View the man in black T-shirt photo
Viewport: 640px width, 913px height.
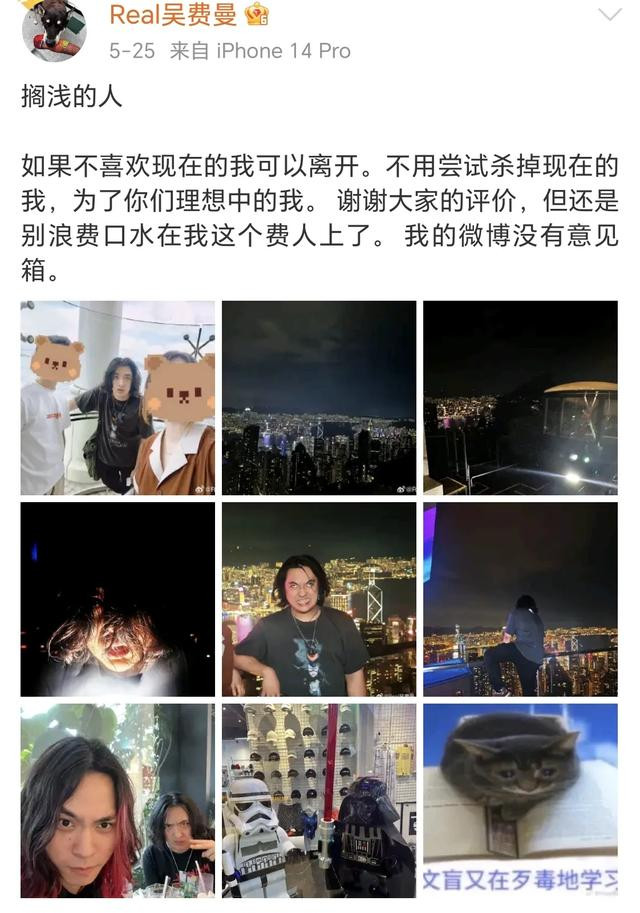click(x=319, y=599)
